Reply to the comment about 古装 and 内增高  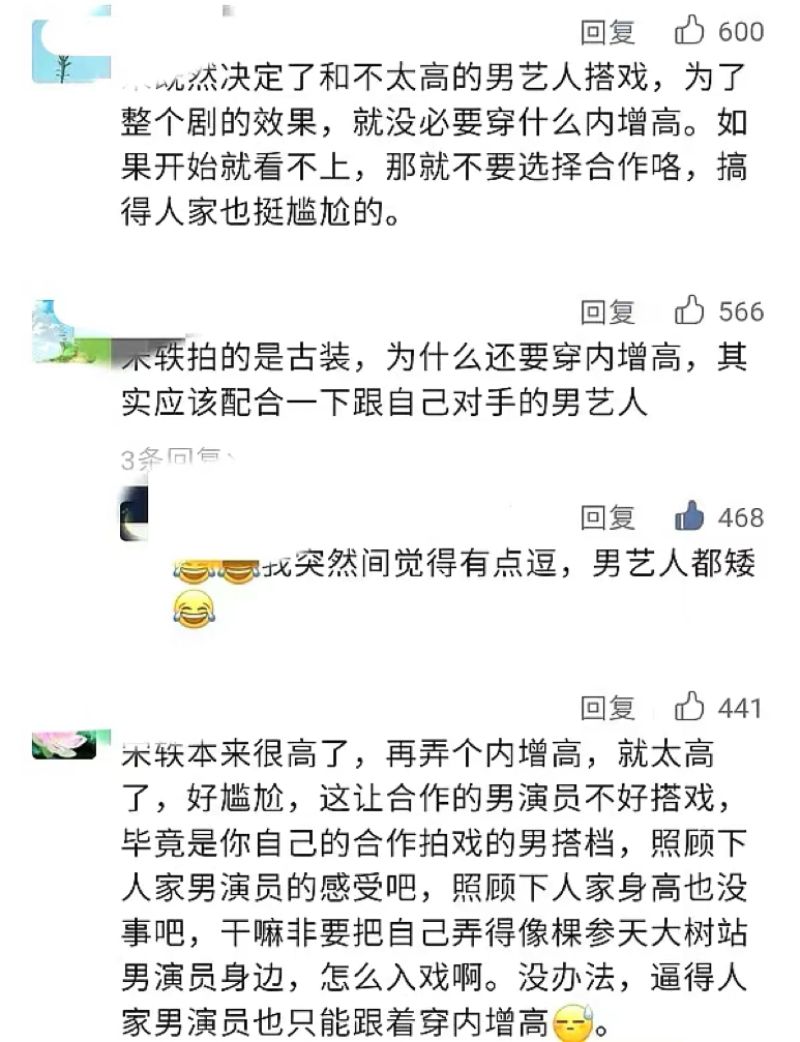(608, 312)
